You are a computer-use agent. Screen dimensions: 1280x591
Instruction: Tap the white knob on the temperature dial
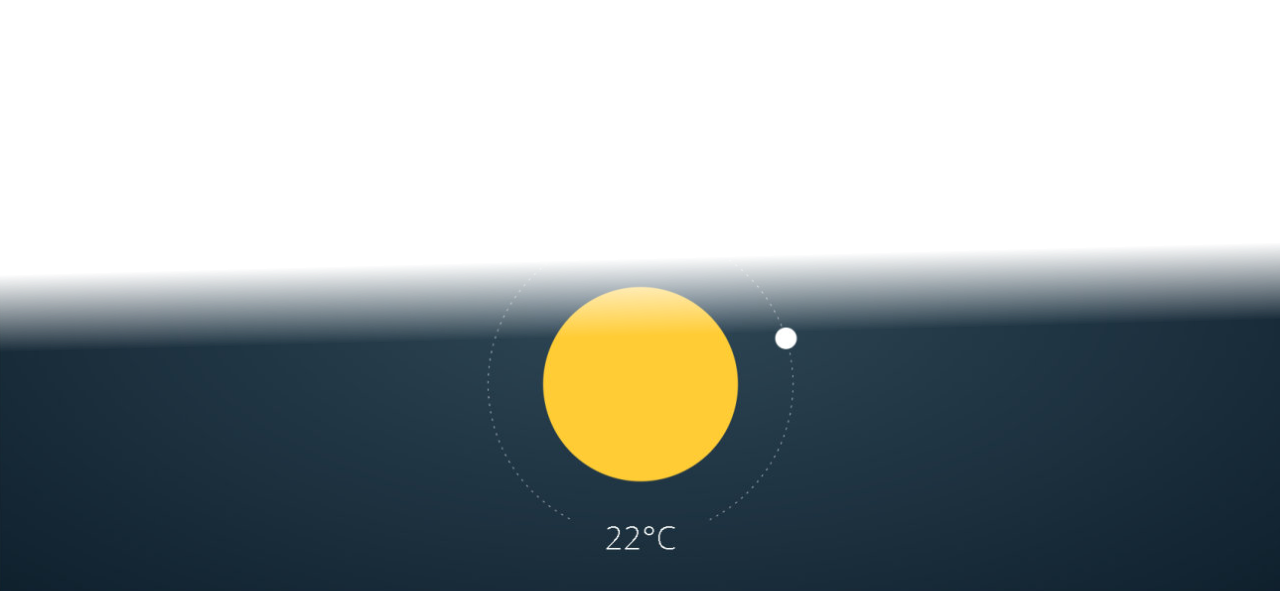[786, 338]
